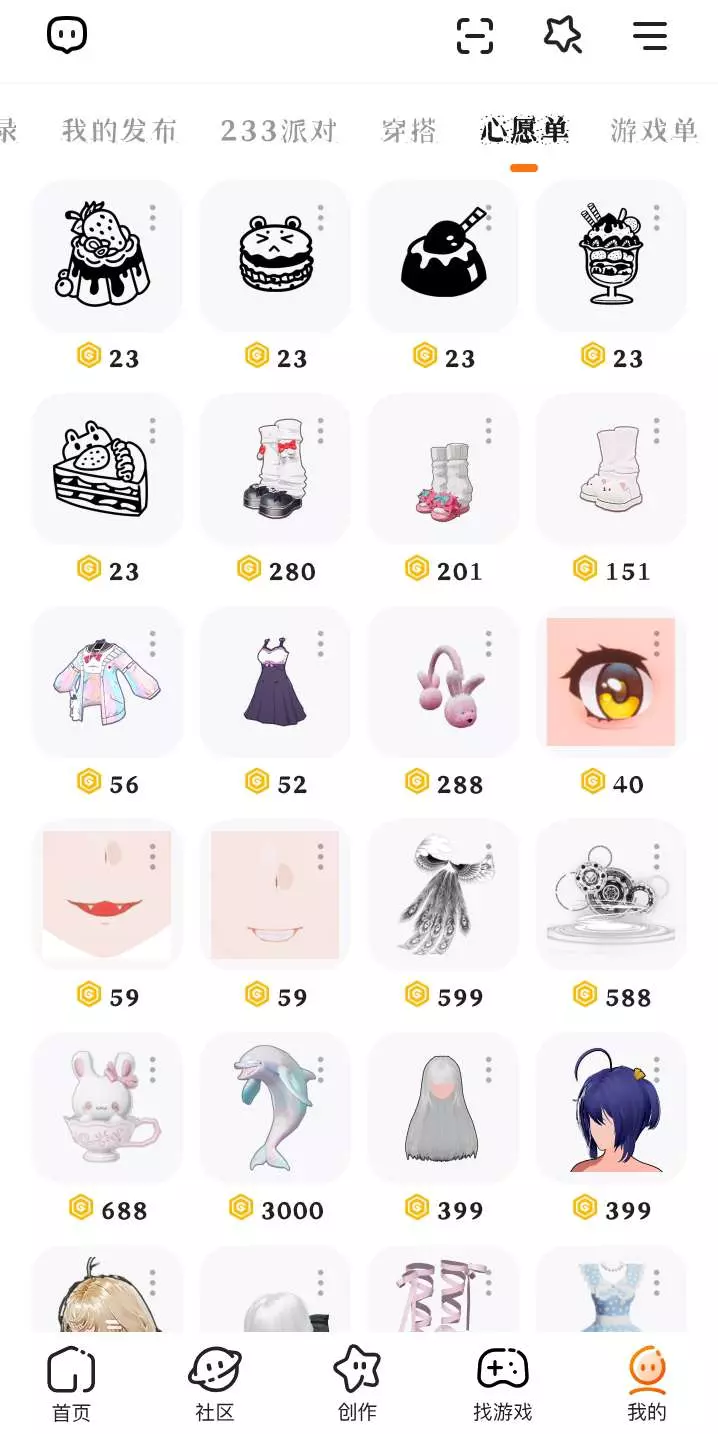Viewport: 718px width, 1434px height.
Task: Open the chat bubble icon at top left
Action: pyautogui.click(x=67, y=36)
